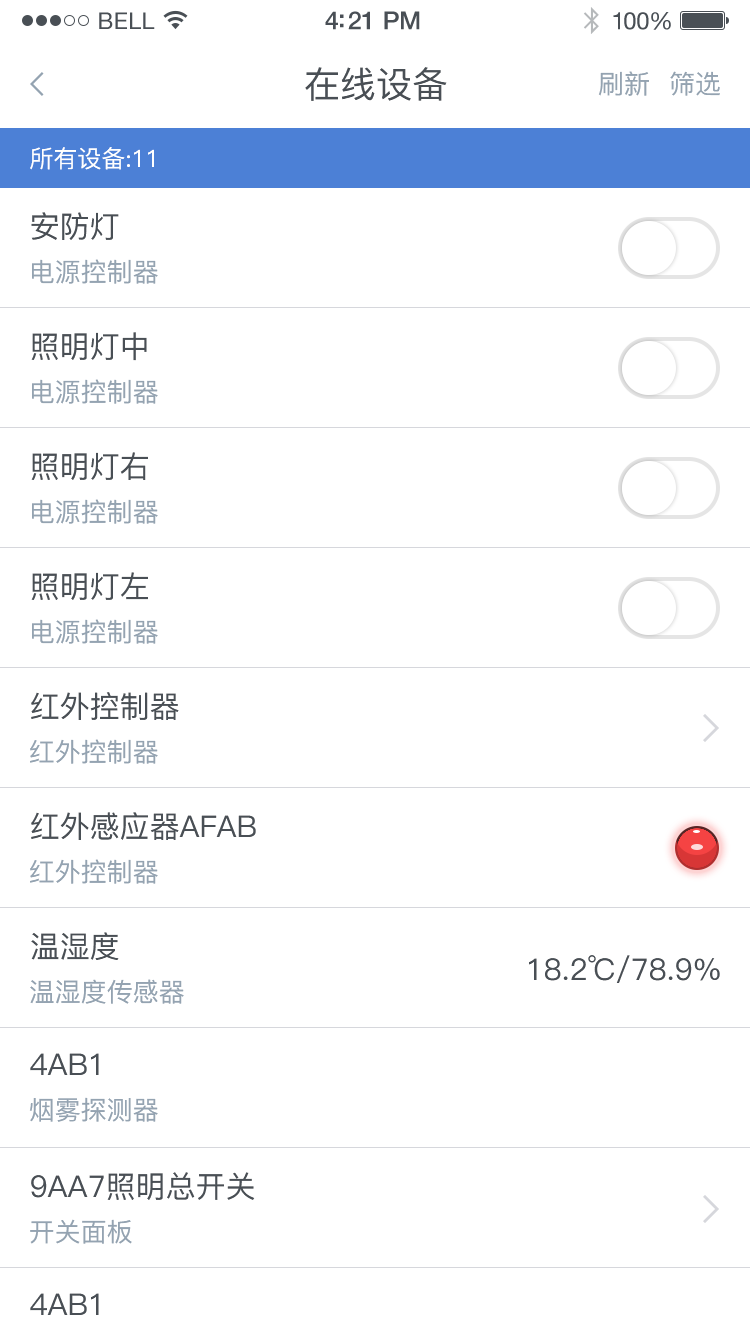750x1334 pixels.
Task: Open the 红外控制器 device row
Action: coord(375,728)
